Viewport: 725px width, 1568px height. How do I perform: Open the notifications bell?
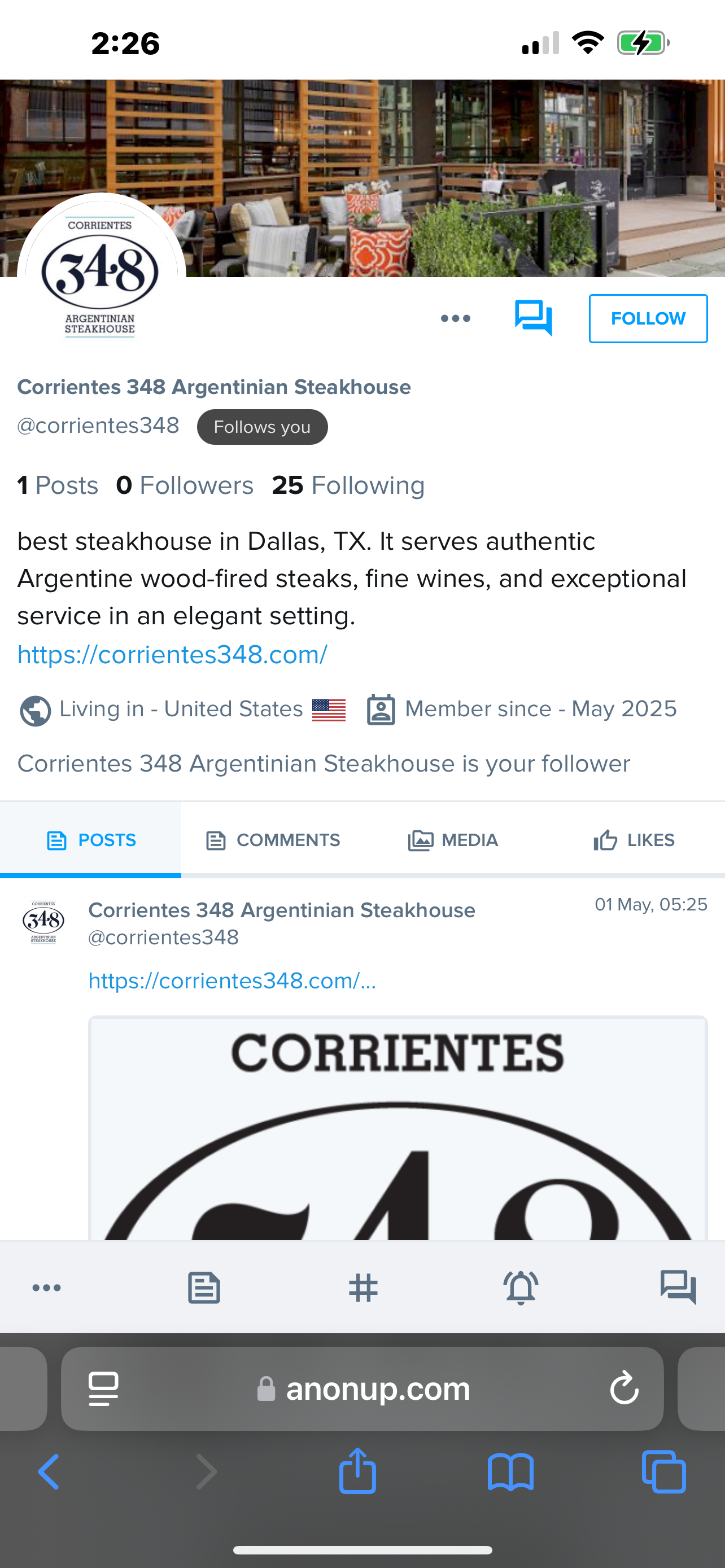click(x=521, y=1287)
